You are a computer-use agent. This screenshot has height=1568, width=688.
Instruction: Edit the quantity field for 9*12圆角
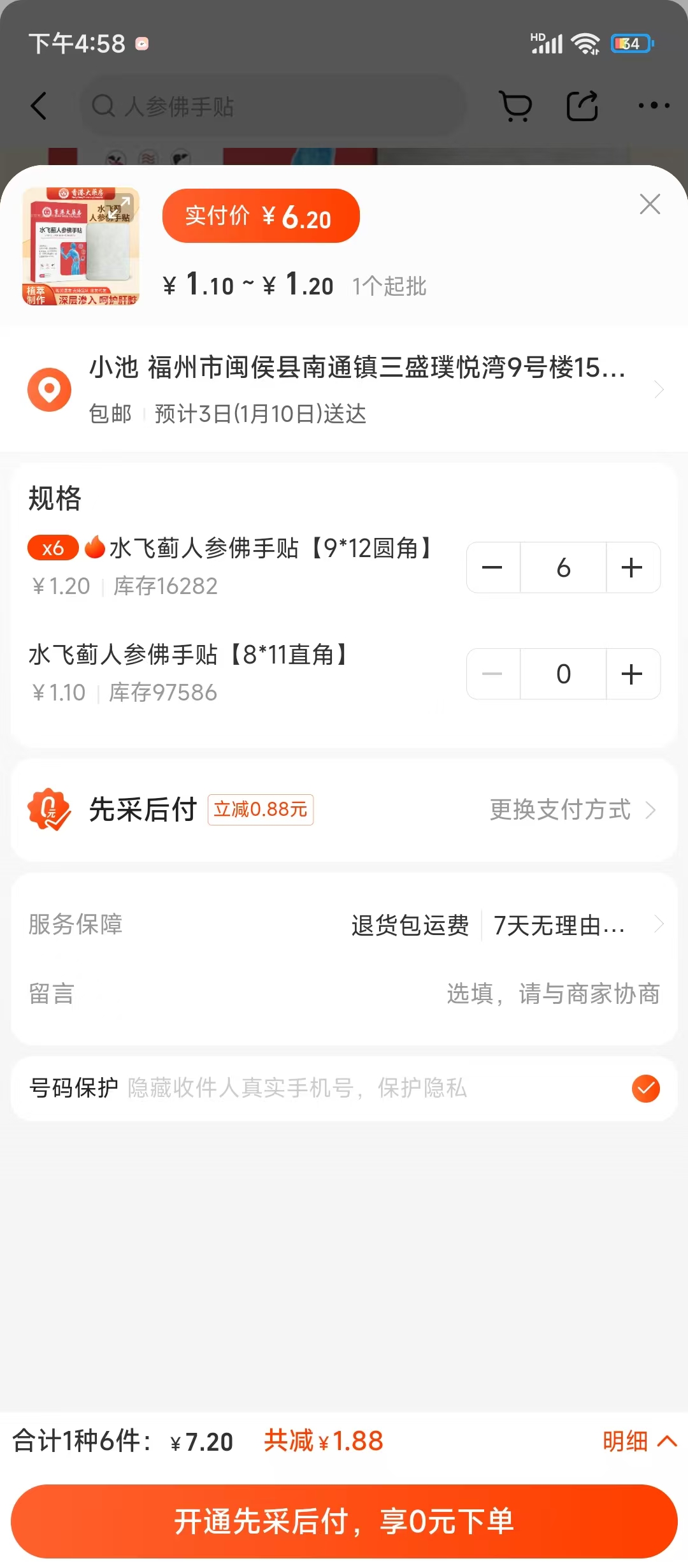pyautogui.click(x=563, y=567)
